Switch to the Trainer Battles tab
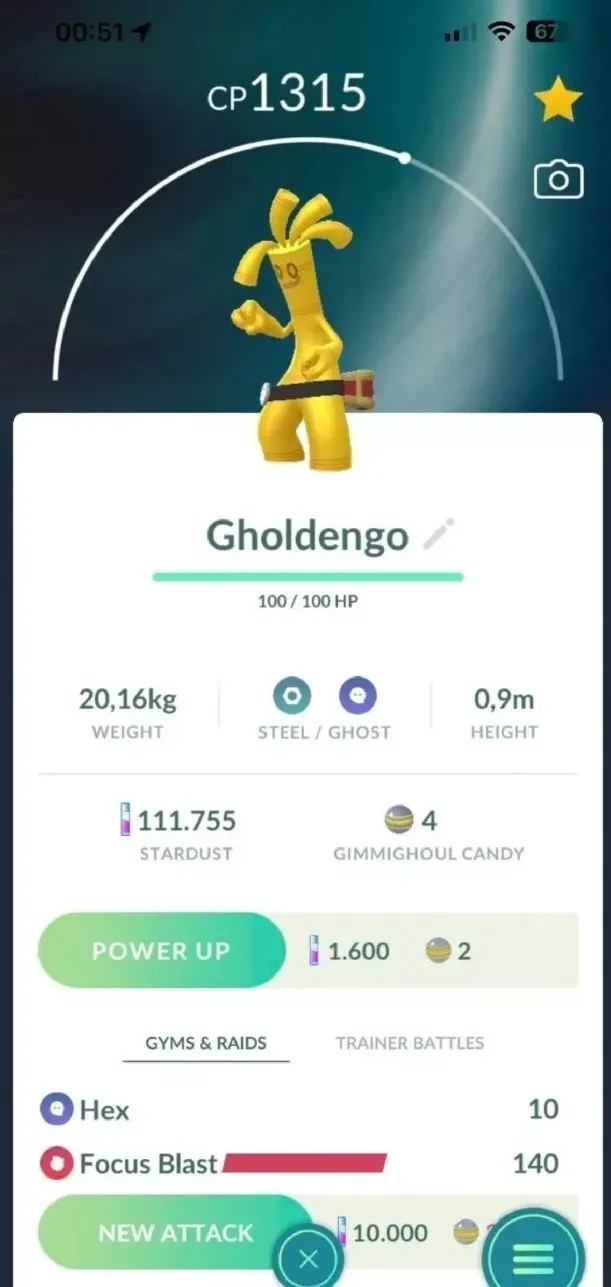This screenshot has width=611, height=1287. pos(409,1043)
